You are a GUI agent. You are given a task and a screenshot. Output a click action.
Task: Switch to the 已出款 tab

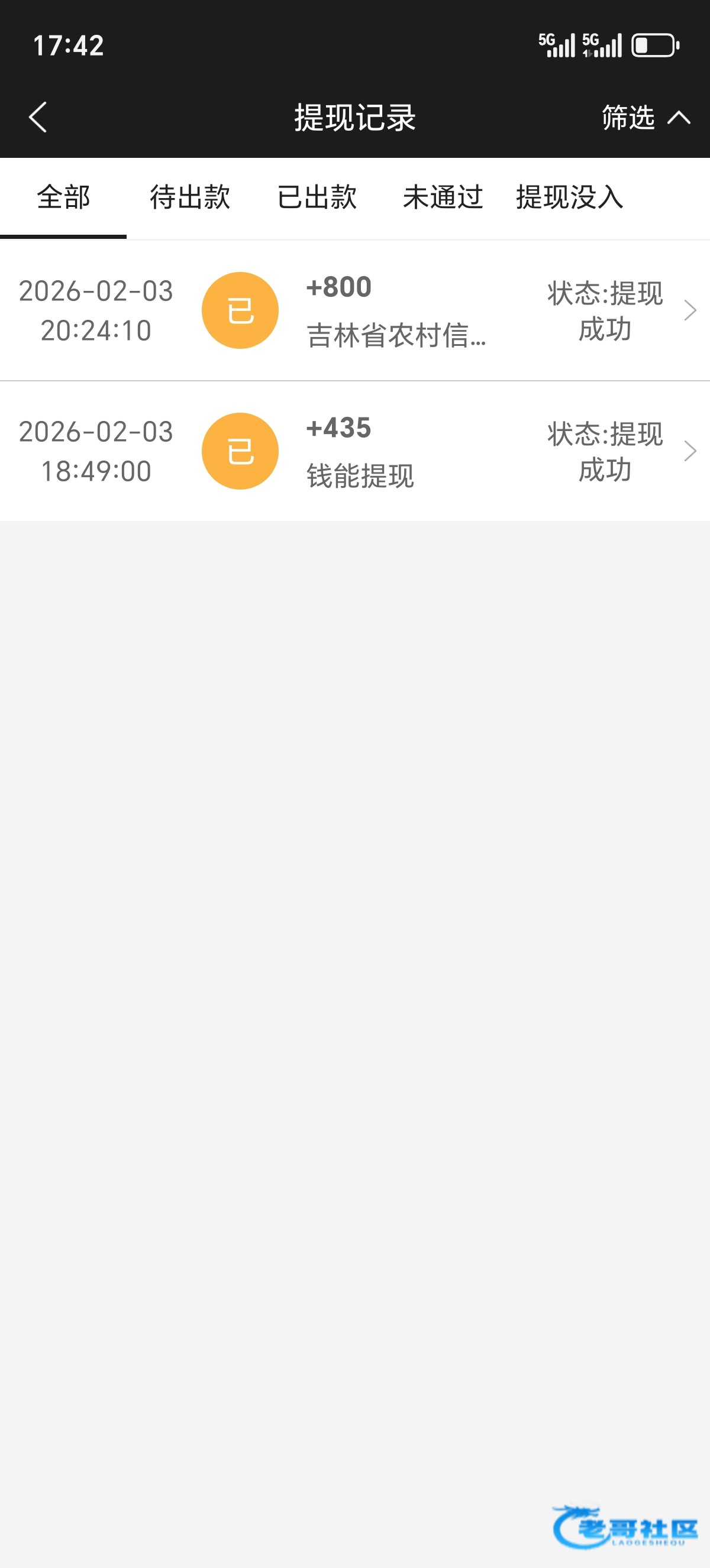click(x=317, y=197)
